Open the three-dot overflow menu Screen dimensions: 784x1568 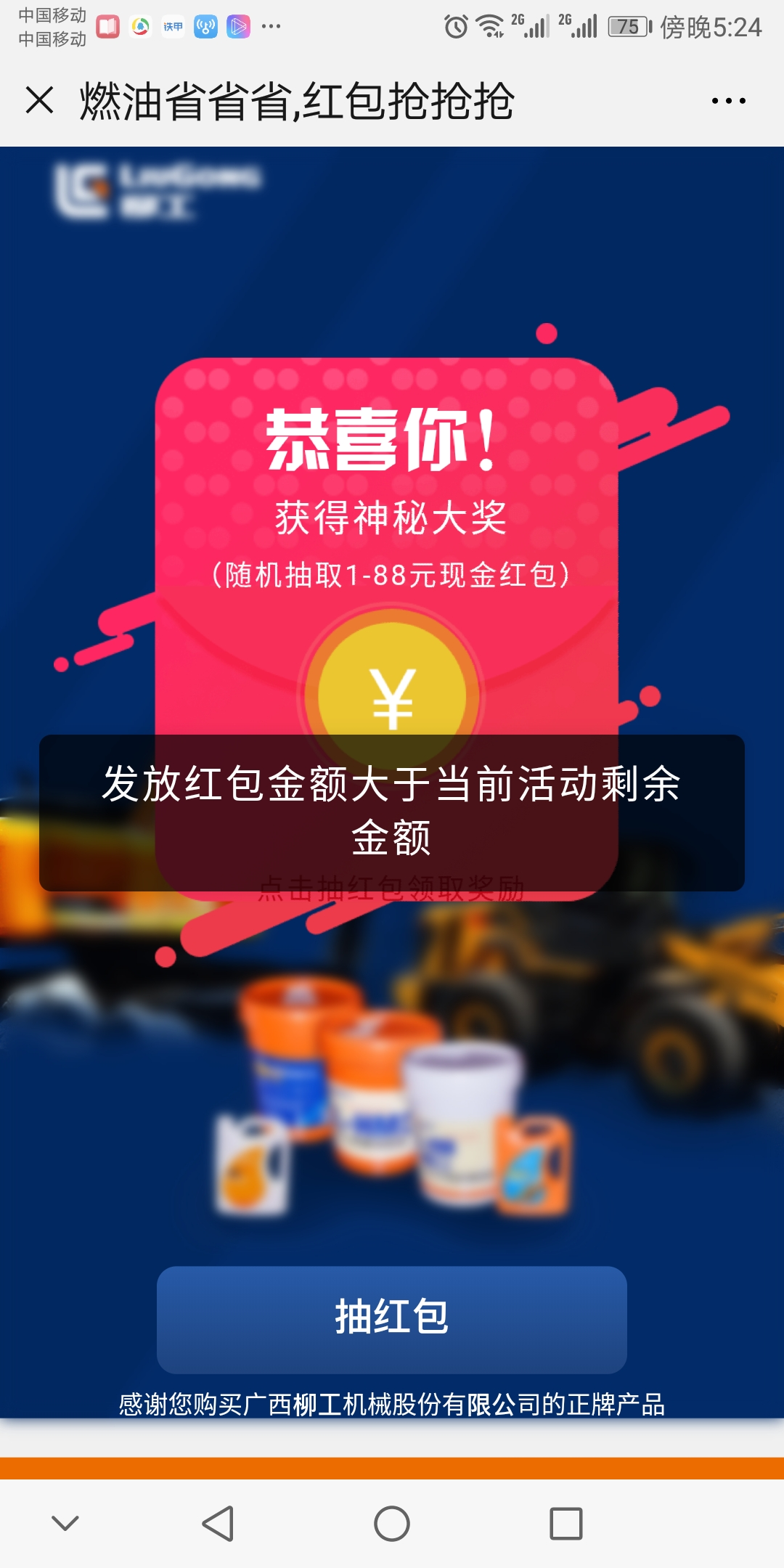[728, 101]
